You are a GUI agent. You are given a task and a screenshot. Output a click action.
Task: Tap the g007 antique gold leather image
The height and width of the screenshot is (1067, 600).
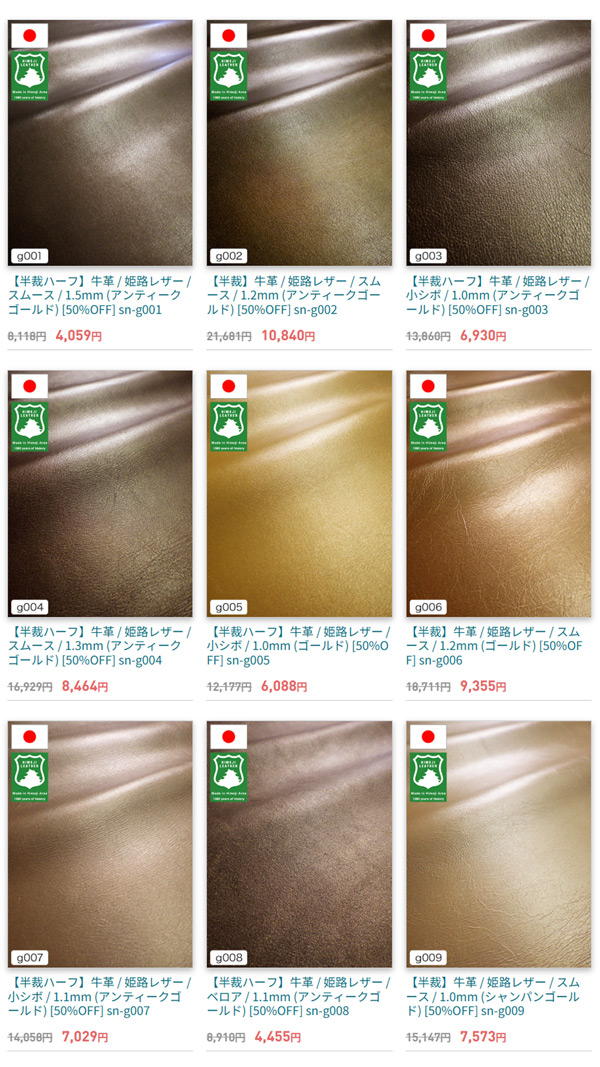(x=100, y=843)
